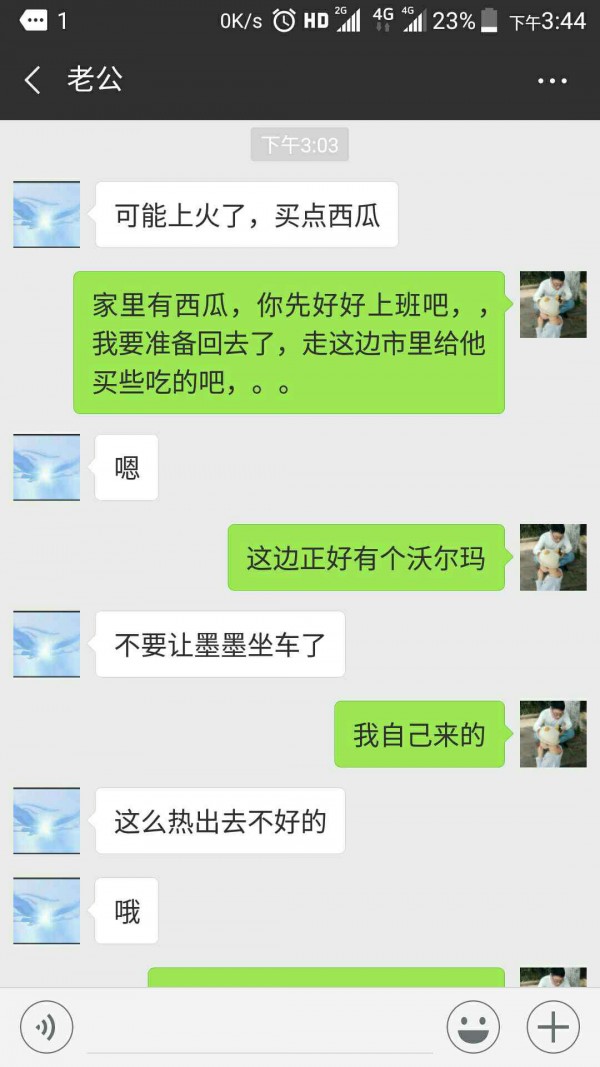
Task: Go back from the 老公 chat
Action: click(x=33, y=80)
